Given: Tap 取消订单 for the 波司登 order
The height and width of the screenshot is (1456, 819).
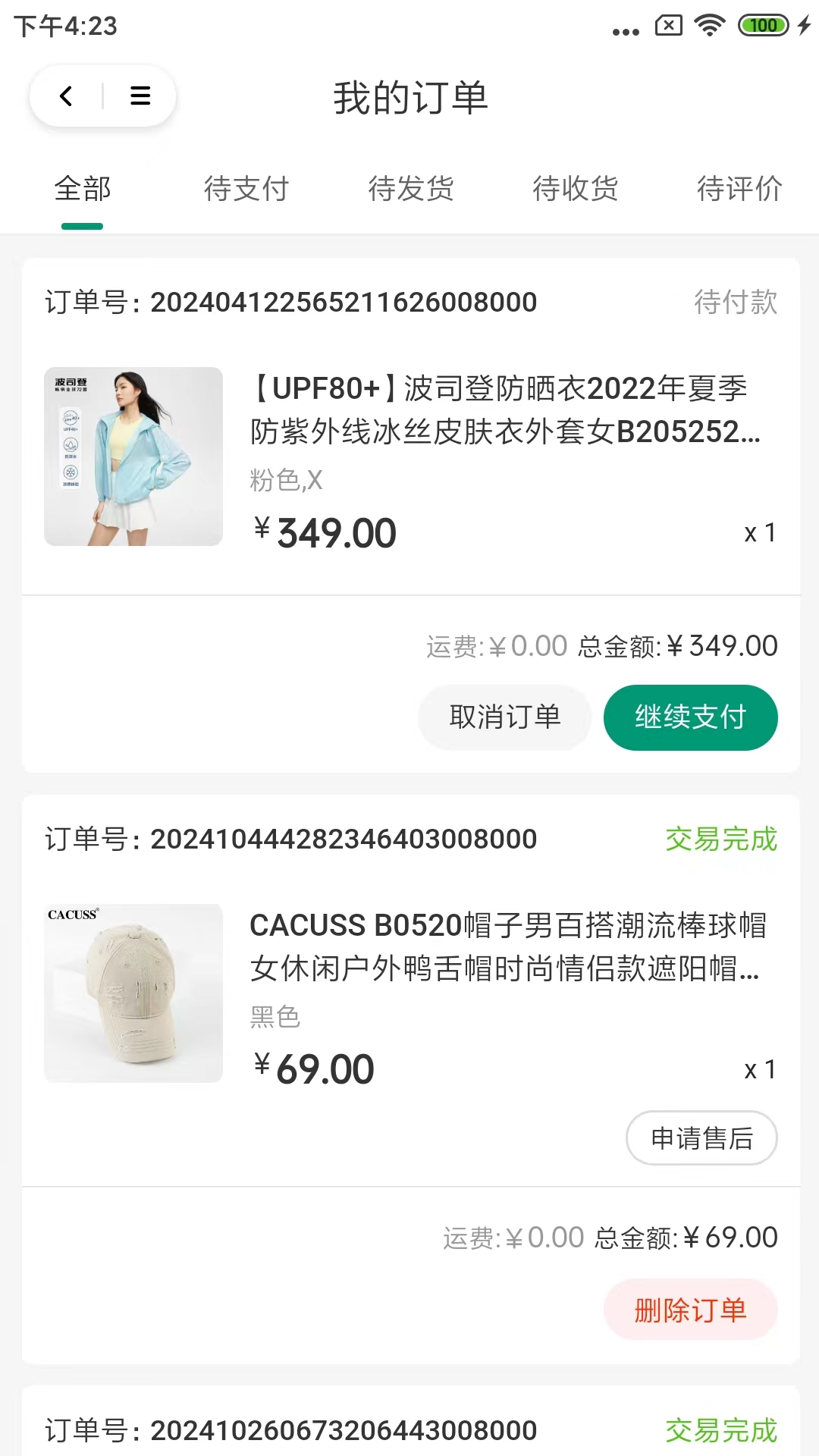Looking at the screenshot, I should (505, 717).
